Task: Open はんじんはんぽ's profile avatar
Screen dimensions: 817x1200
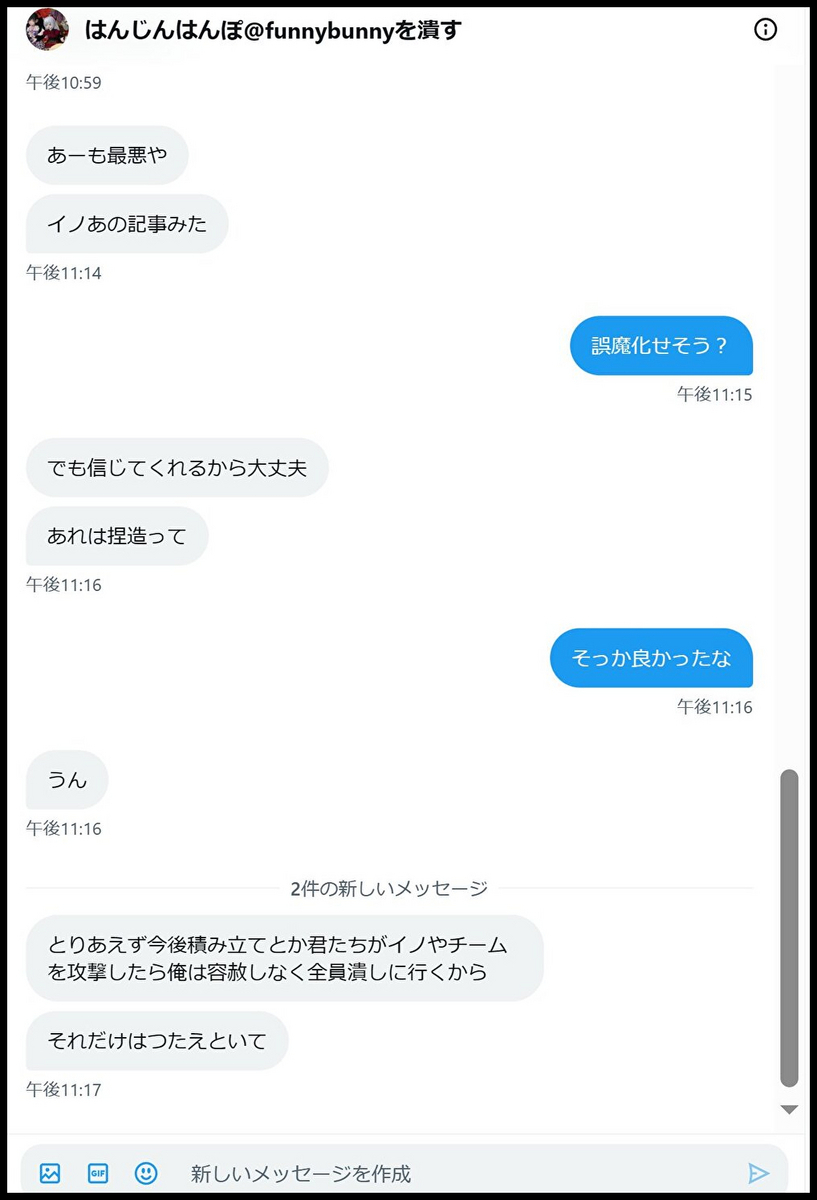Action: pyautogui.click(x=47, y=30)
